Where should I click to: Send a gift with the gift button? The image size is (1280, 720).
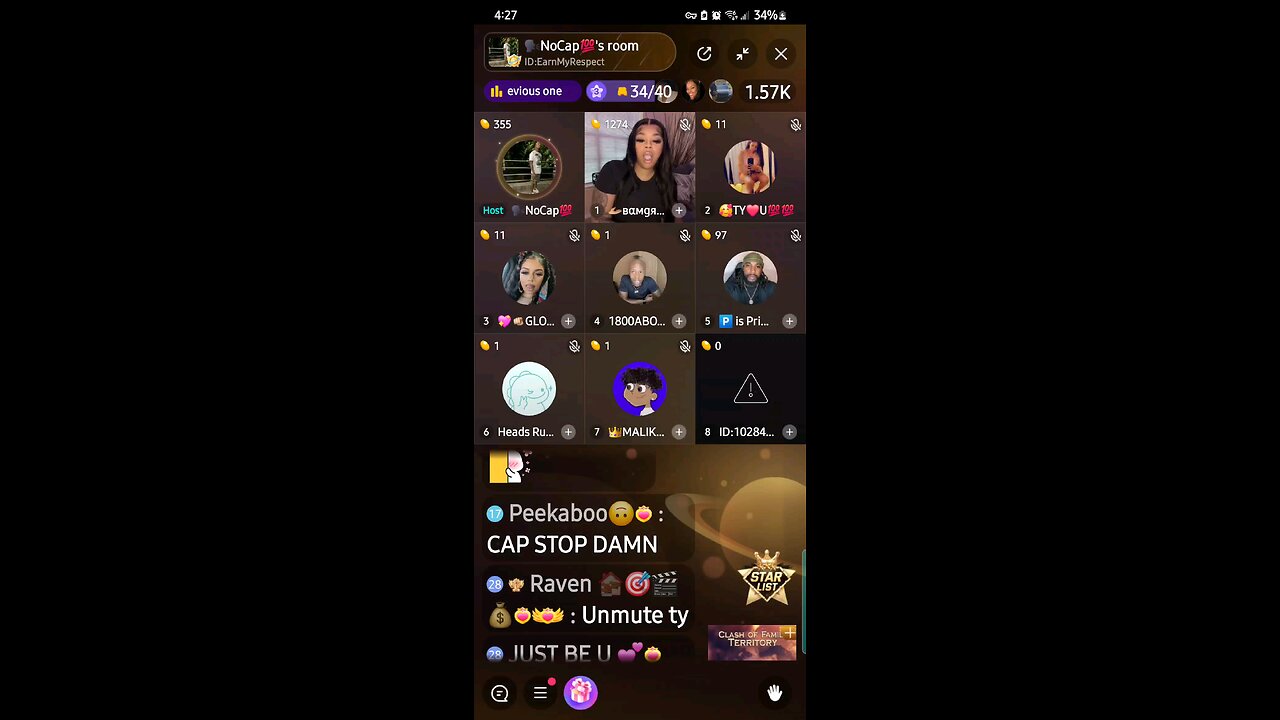(x=580, y=693)
